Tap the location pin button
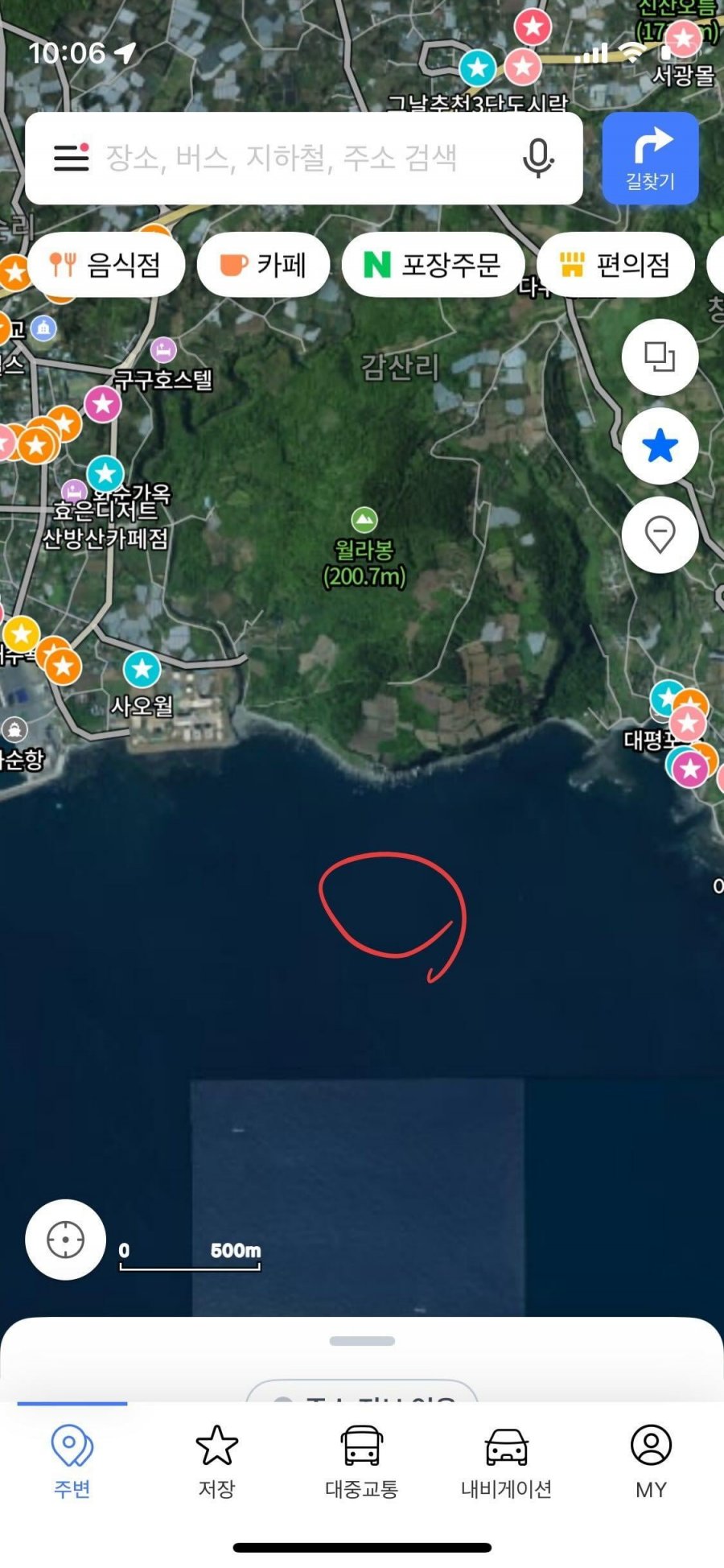The image size is (724, 1568). coord(660,534)
